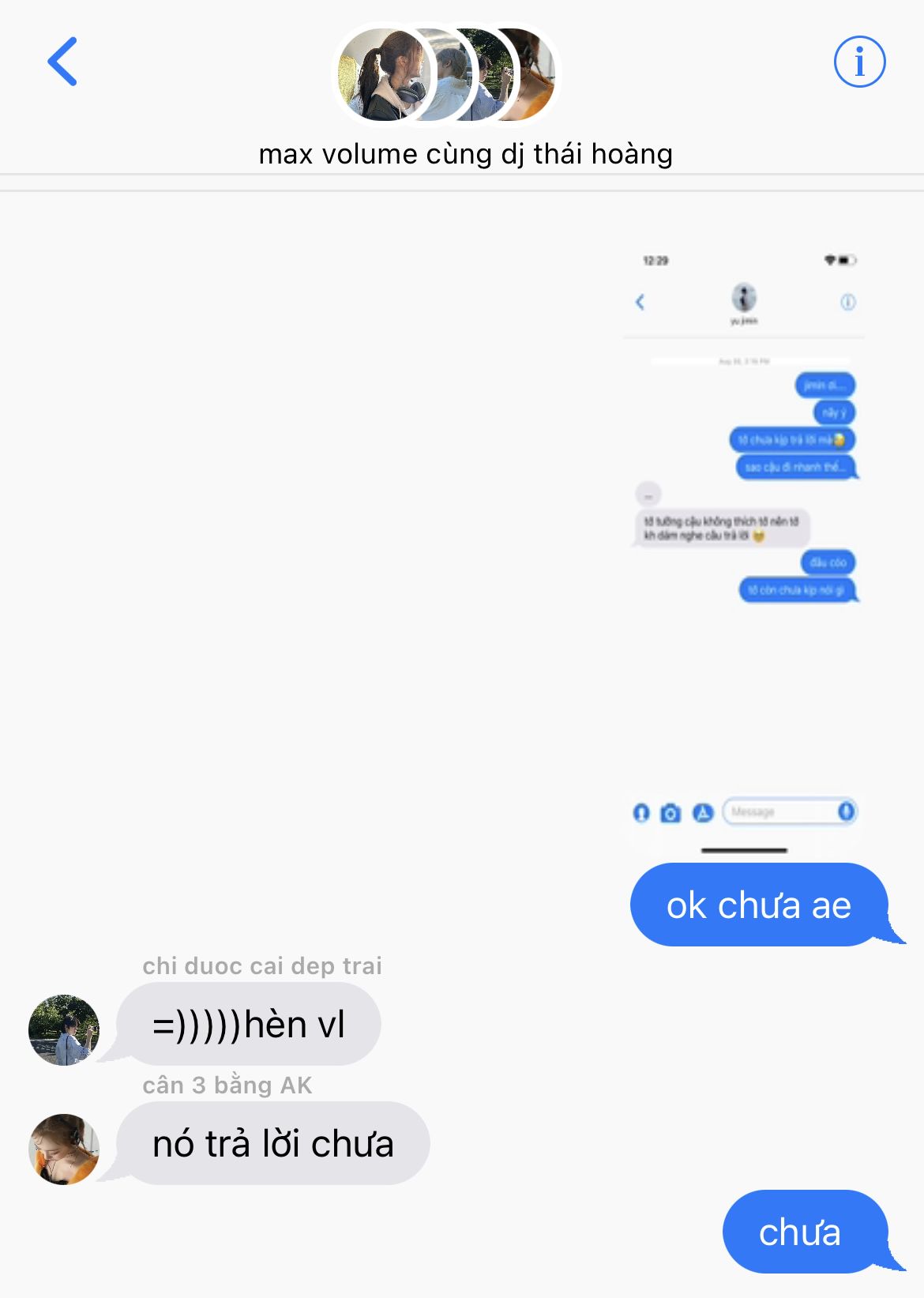View profile of cân 3 bằng AK
The width and height of the screenshot is (924, 1298).
[x=64, y=1149]
